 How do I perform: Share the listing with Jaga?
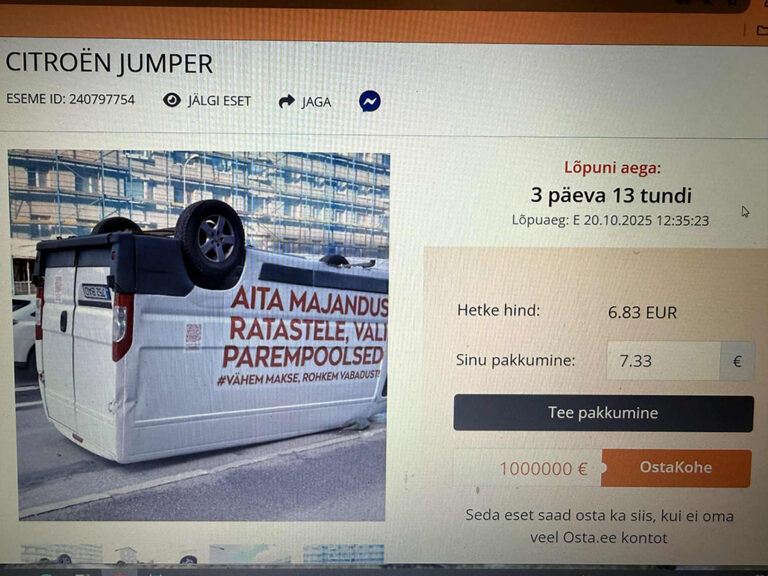click(x=304, y=101)
